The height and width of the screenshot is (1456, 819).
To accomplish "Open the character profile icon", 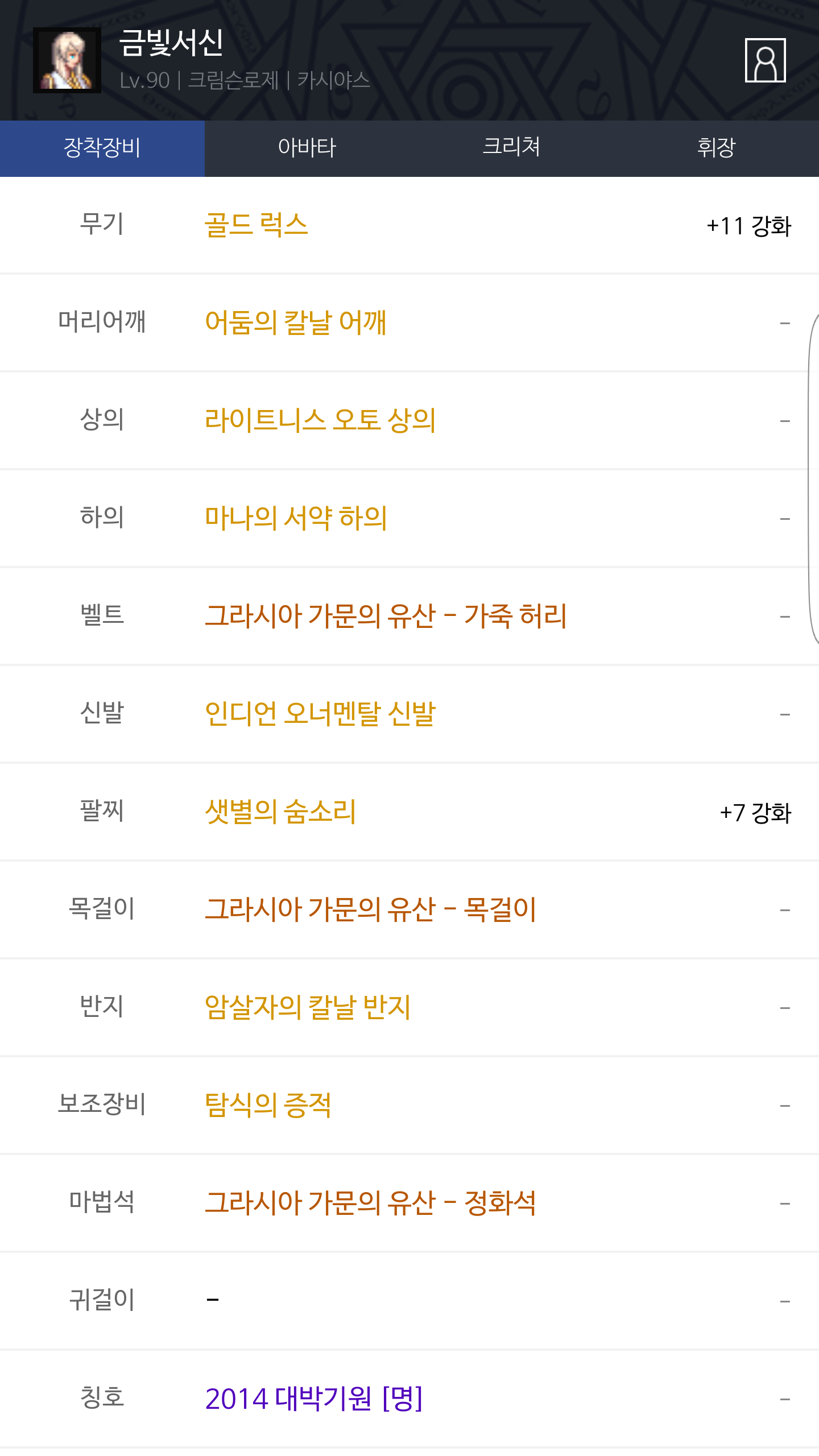I will 765,60.
